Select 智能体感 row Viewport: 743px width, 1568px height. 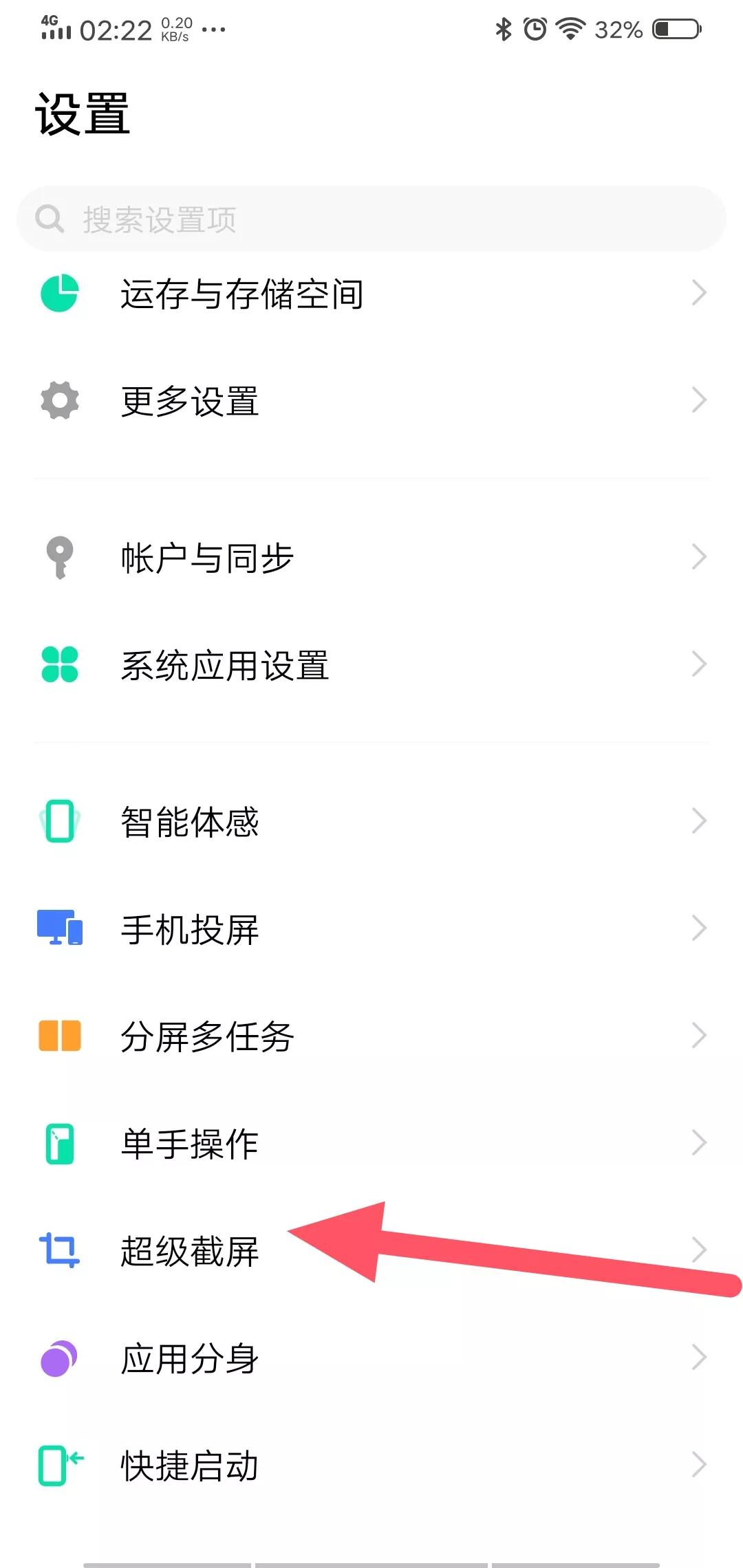tap(371, 821)
